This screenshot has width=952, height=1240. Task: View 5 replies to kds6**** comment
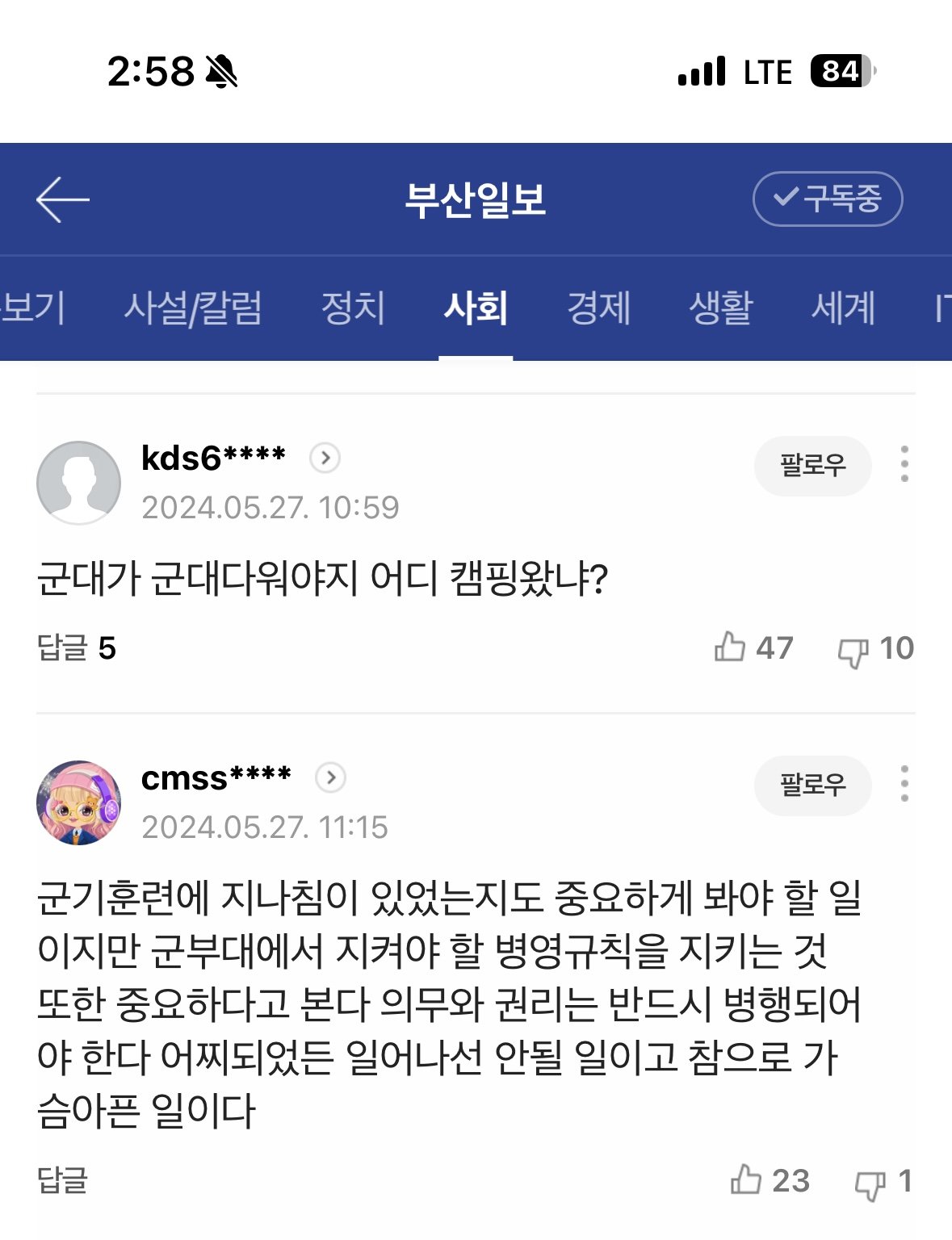coord(77,648)
